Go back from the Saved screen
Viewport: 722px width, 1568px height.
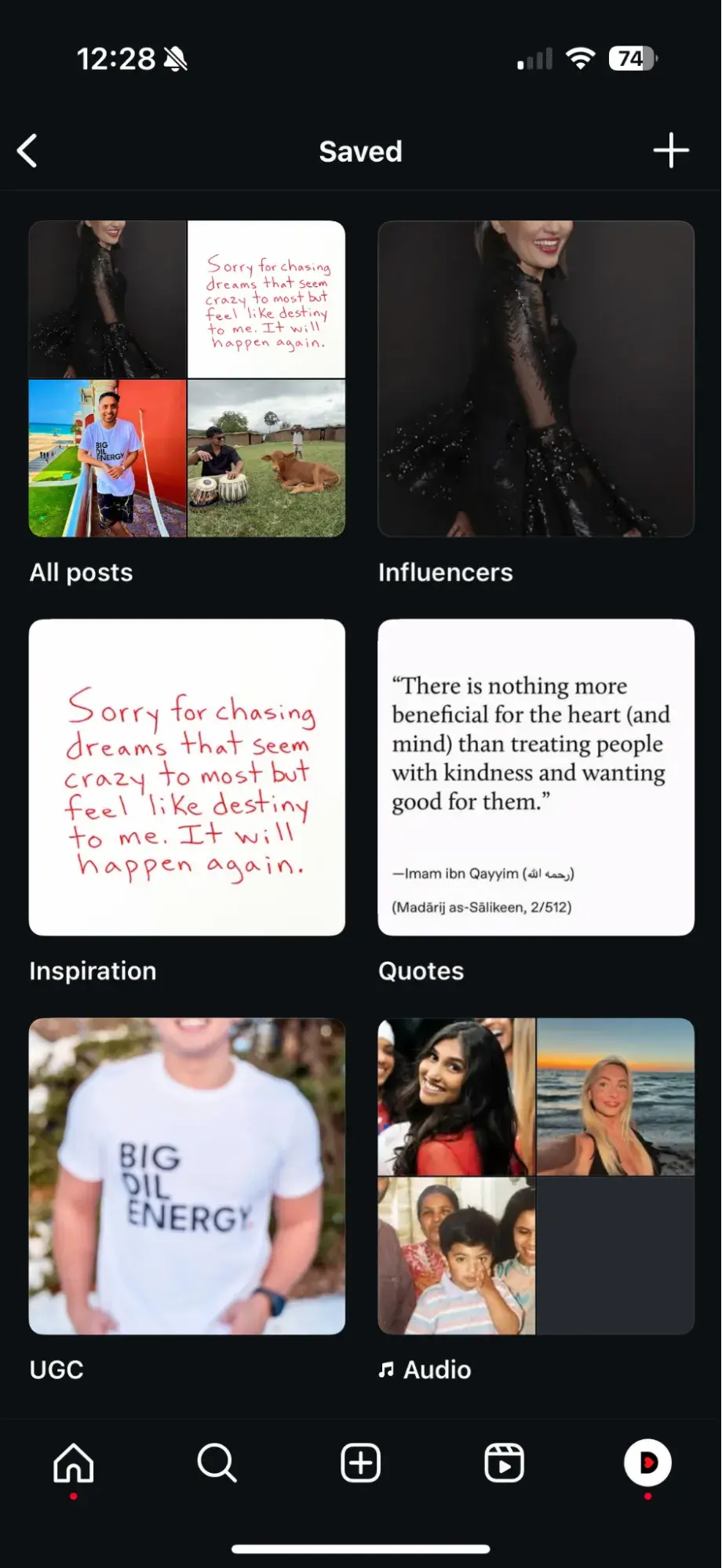28,151
